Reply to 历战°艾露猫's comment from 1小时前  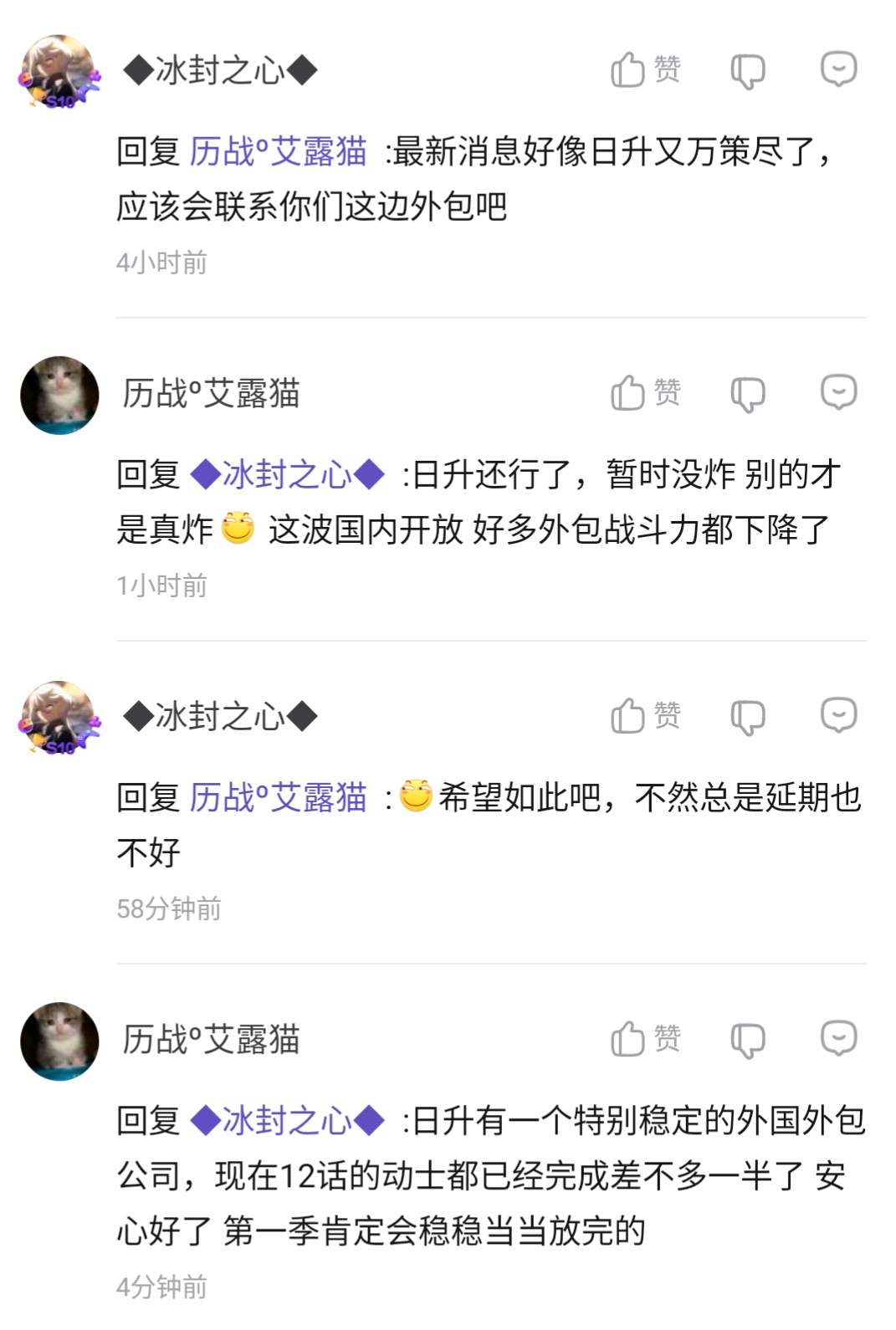838,392
